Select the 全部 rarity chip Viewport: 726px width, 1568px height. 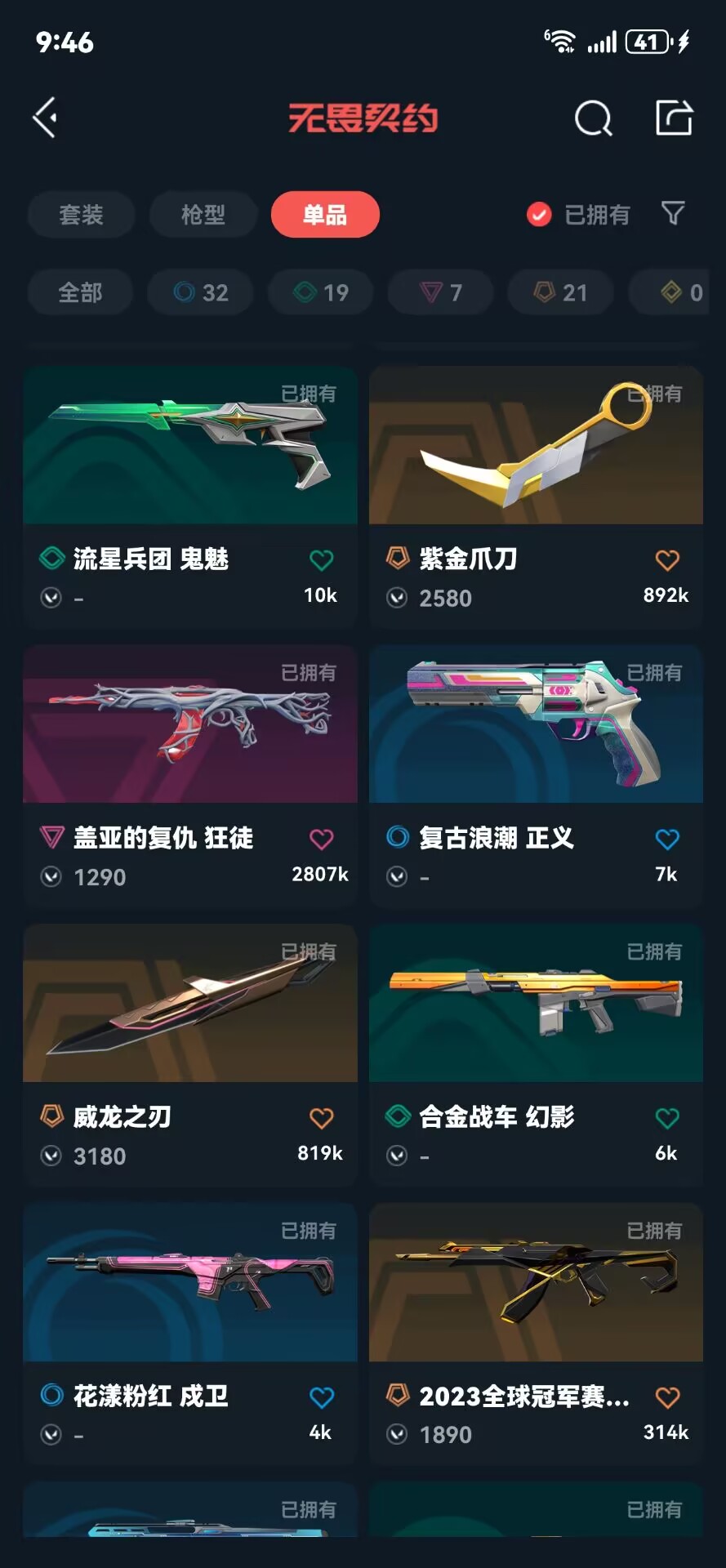[x=80, y=292]
